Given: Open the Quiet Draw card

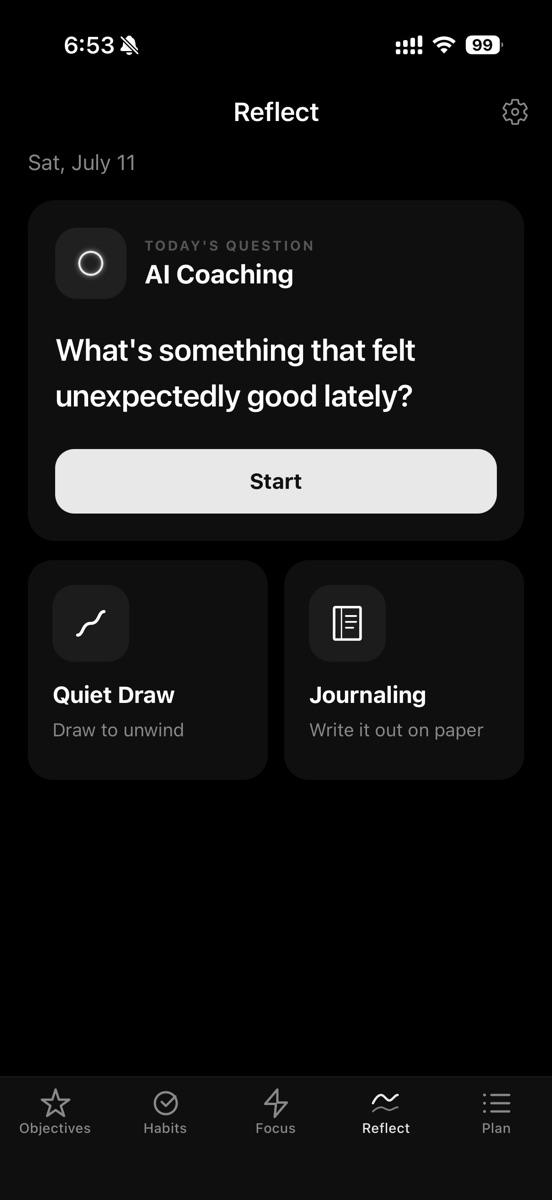Looking at the screenshot, I should (x=148, y=670).
